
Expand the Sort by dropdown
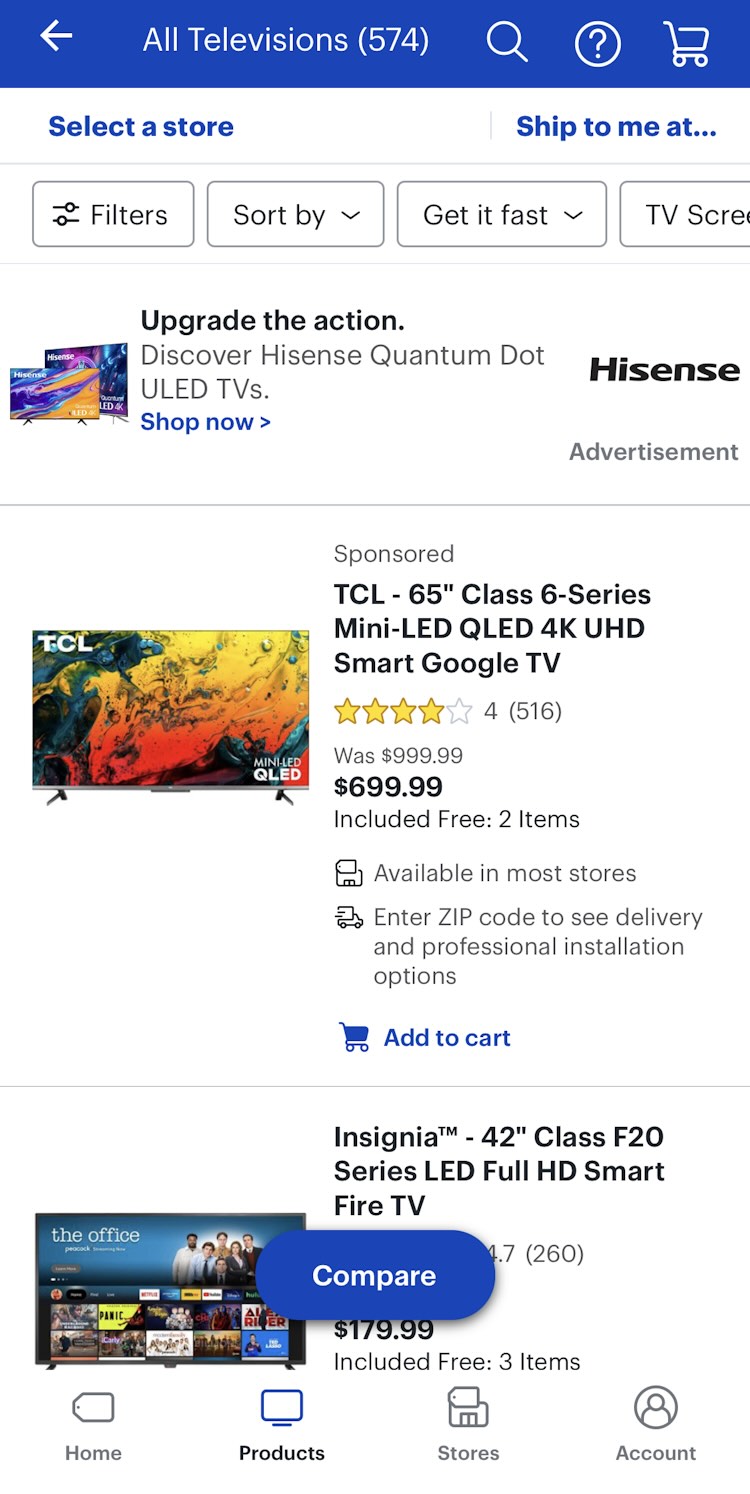click(295, 214)
